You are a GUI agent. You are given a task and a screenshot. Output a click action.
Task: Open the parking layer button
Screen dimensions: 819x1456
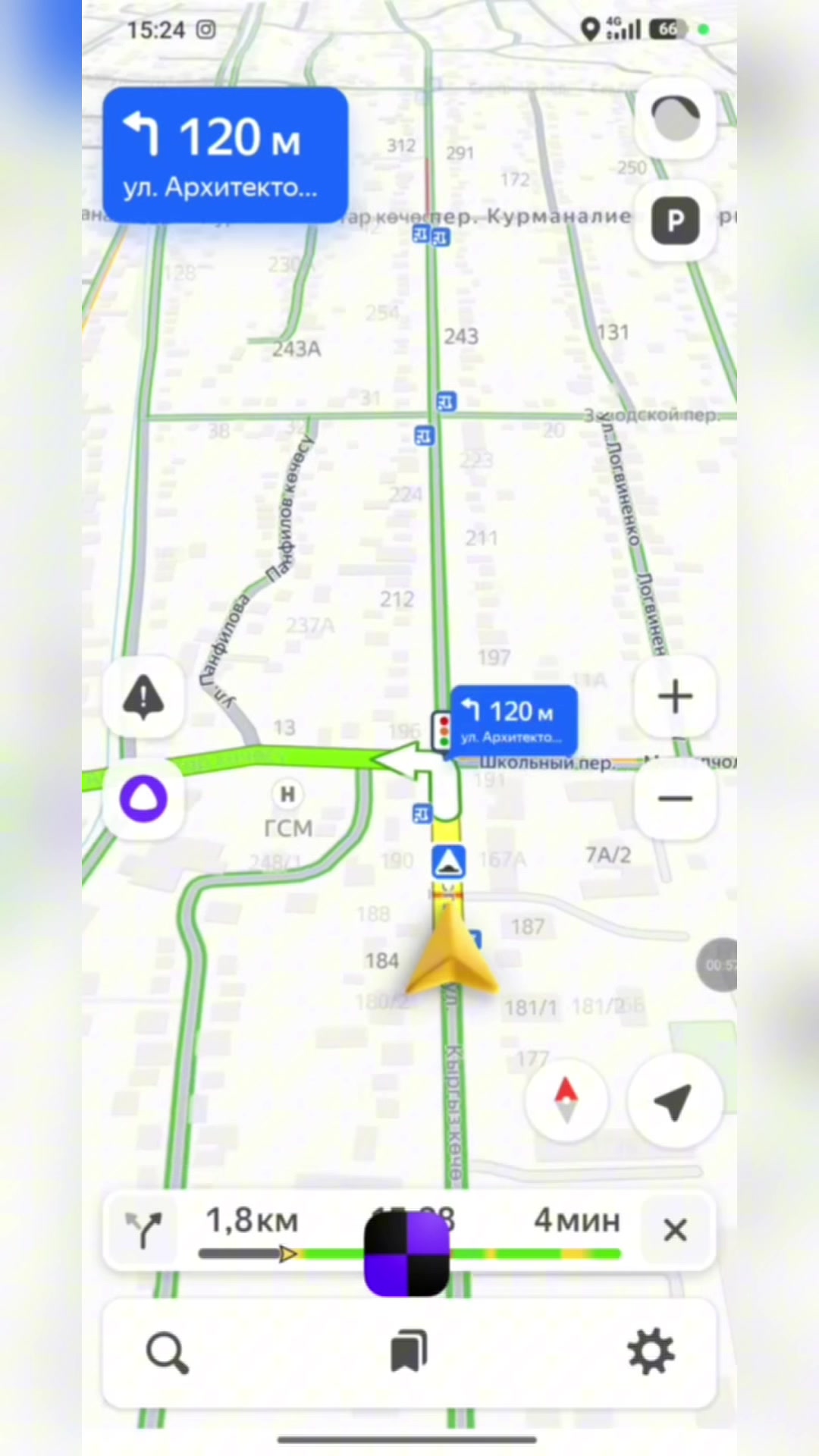tap(675, 221)
